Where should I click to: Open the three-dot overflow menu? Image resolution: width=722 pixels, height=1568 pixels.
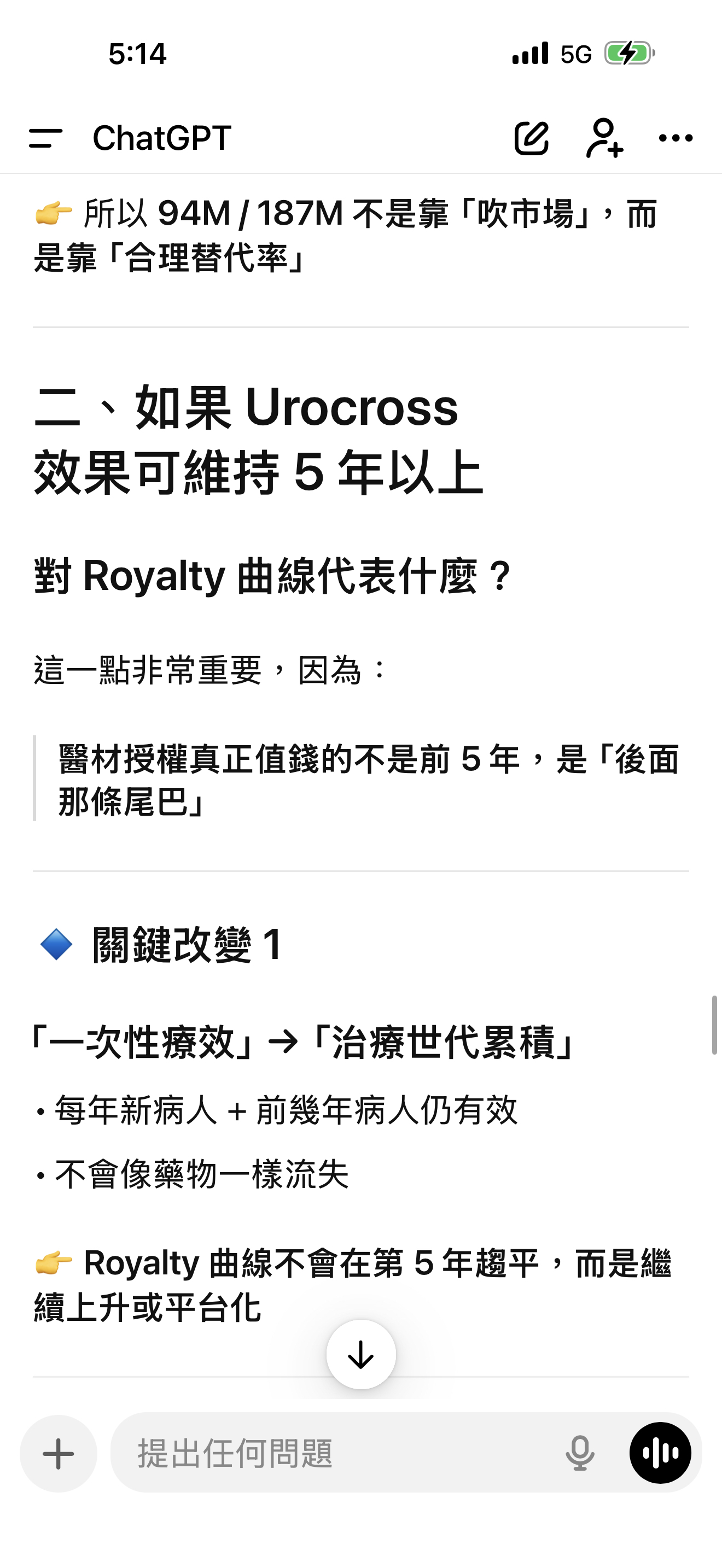(x=676, y=138)
